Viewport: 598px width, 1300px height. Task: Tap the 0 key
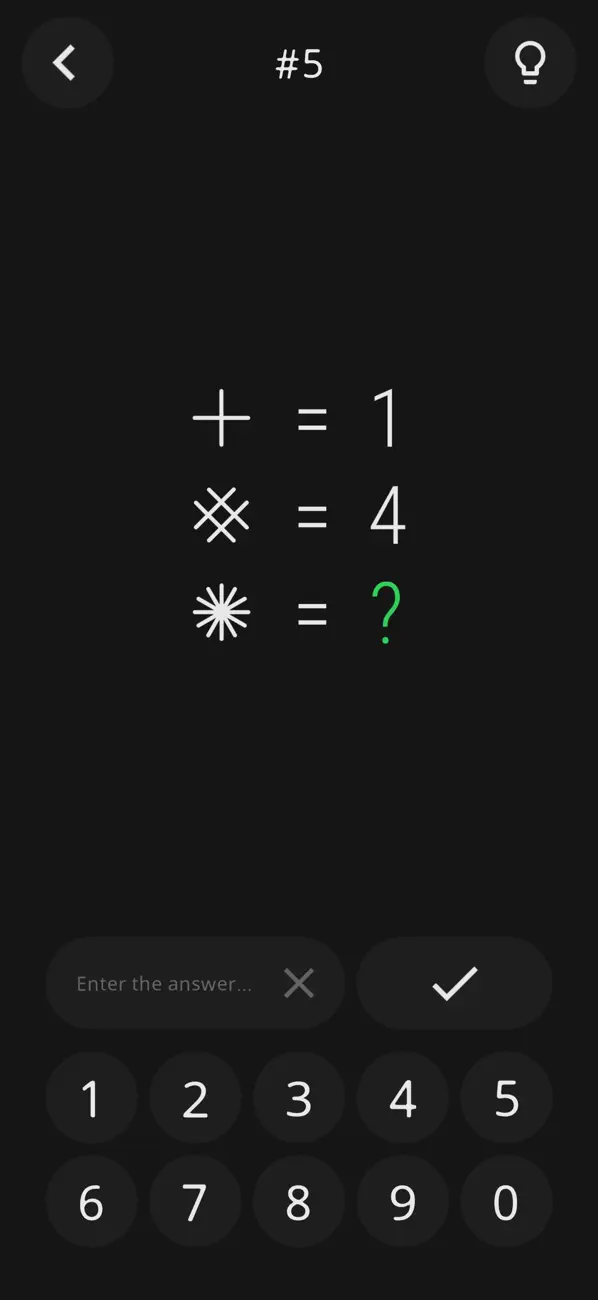506,1202
